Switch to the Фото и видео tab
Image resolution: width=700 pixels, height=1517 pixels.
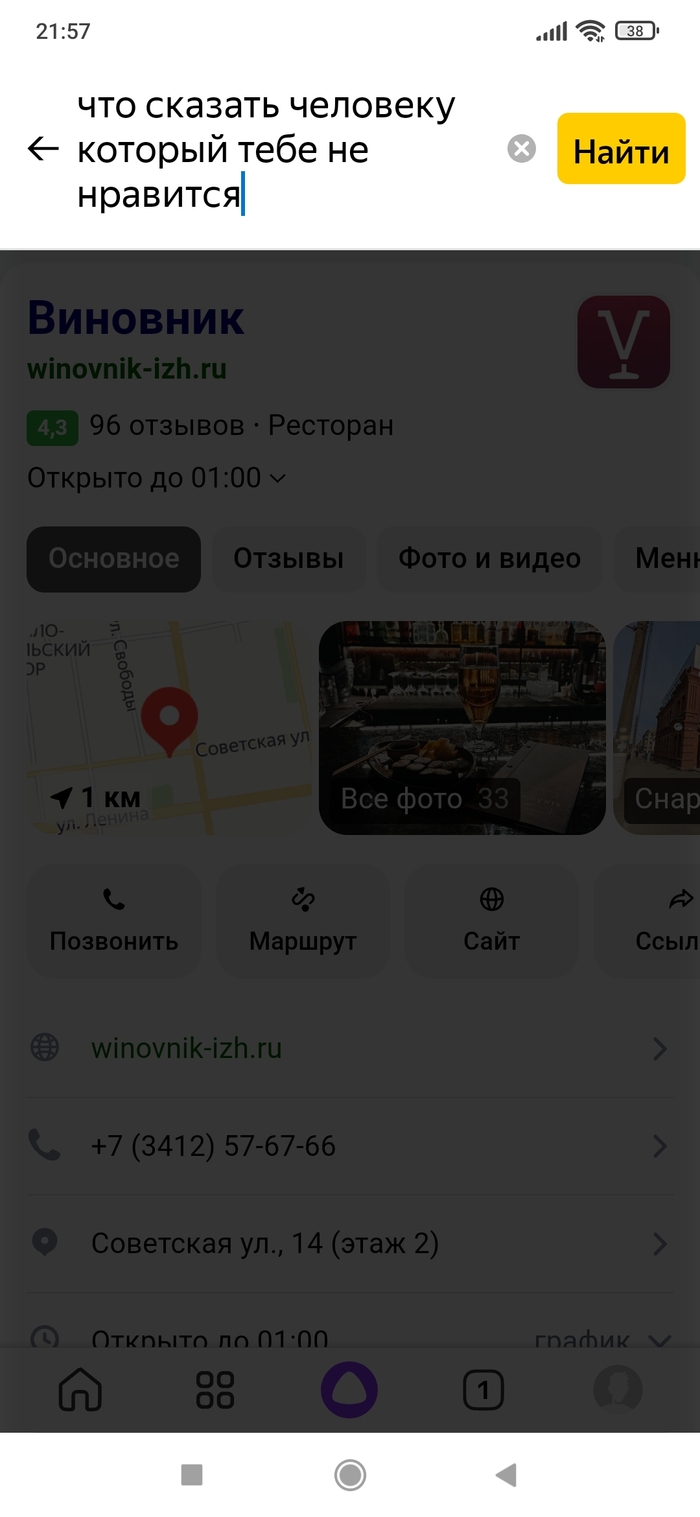coord(489,559)
